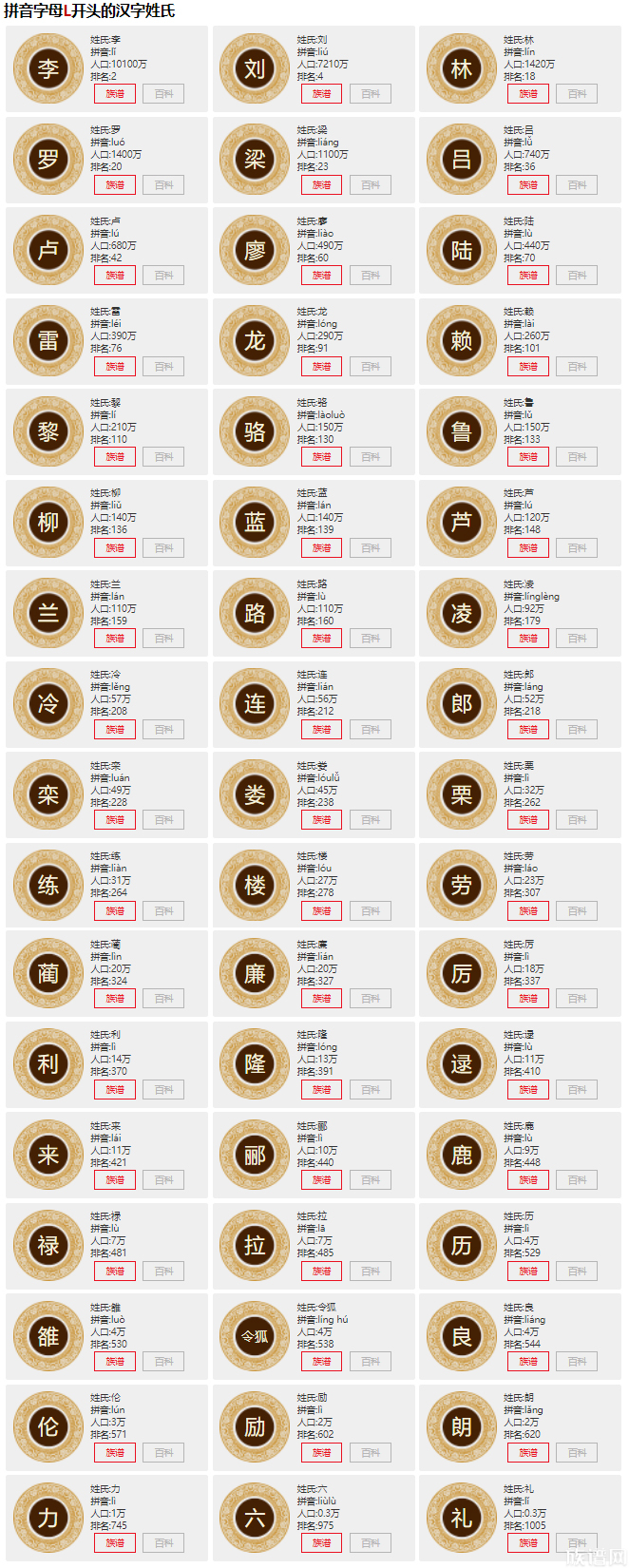The width and height of the screenshot is (629, 1568).
Task: View 族谱 of surname 龙
Action: pos(321,367)
